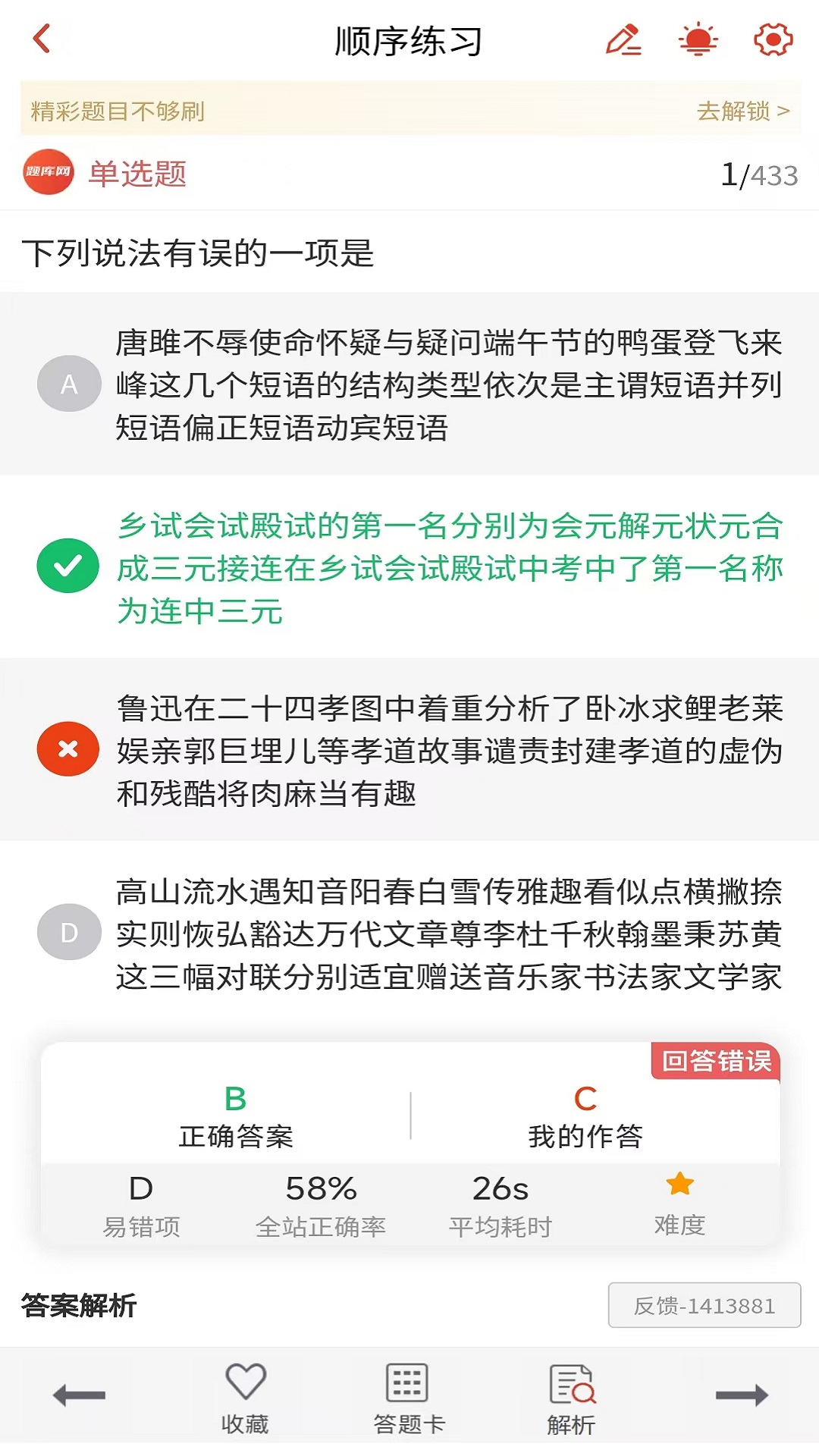
Task: Go to the next question arrow
Action: (741, 1395)
